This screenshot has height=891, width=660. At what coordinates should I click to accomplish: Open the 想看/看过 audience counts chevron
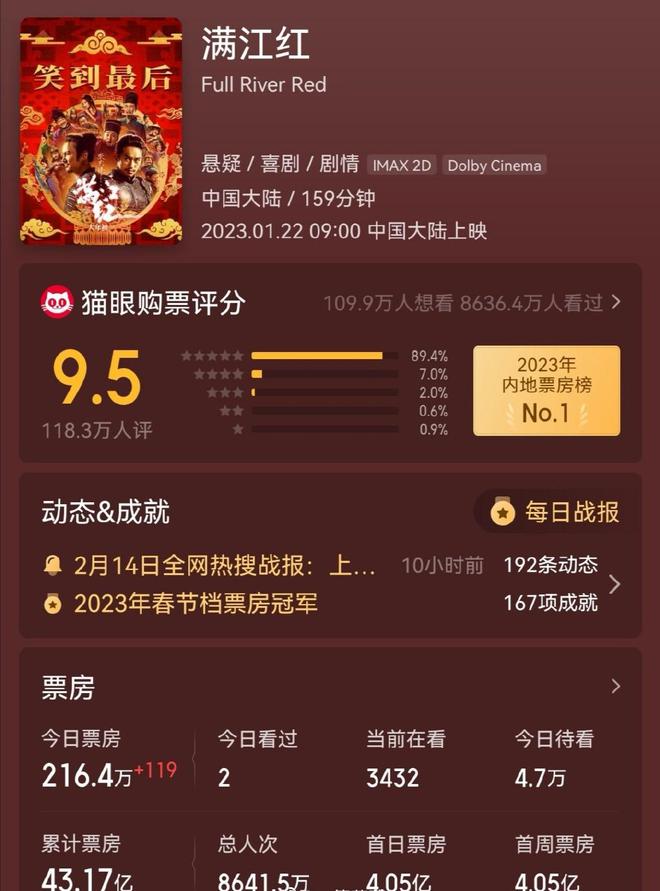pos(615,302)
